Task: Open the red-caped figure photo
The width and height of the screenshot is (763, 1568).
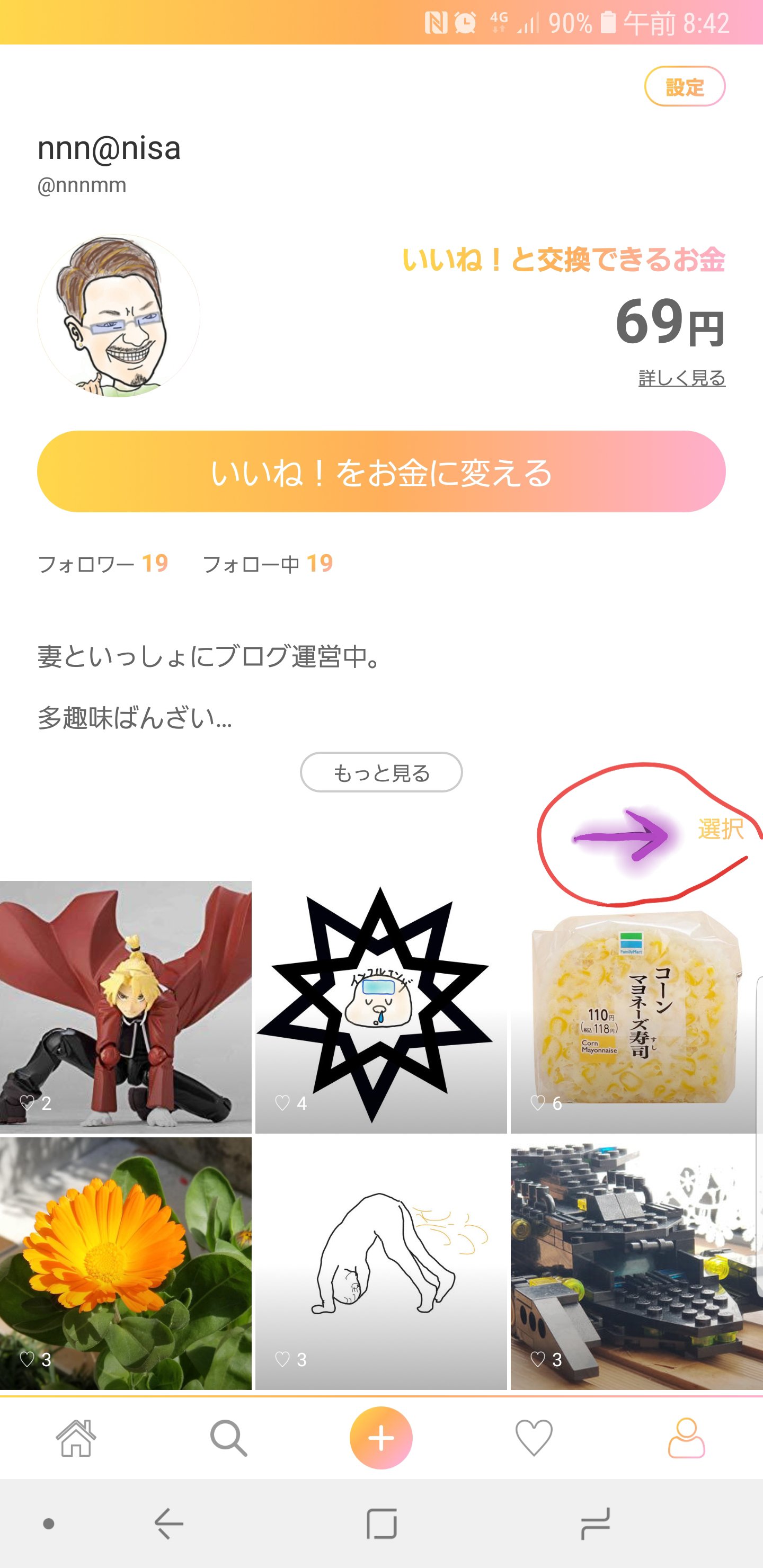Action: (126, 1007)
